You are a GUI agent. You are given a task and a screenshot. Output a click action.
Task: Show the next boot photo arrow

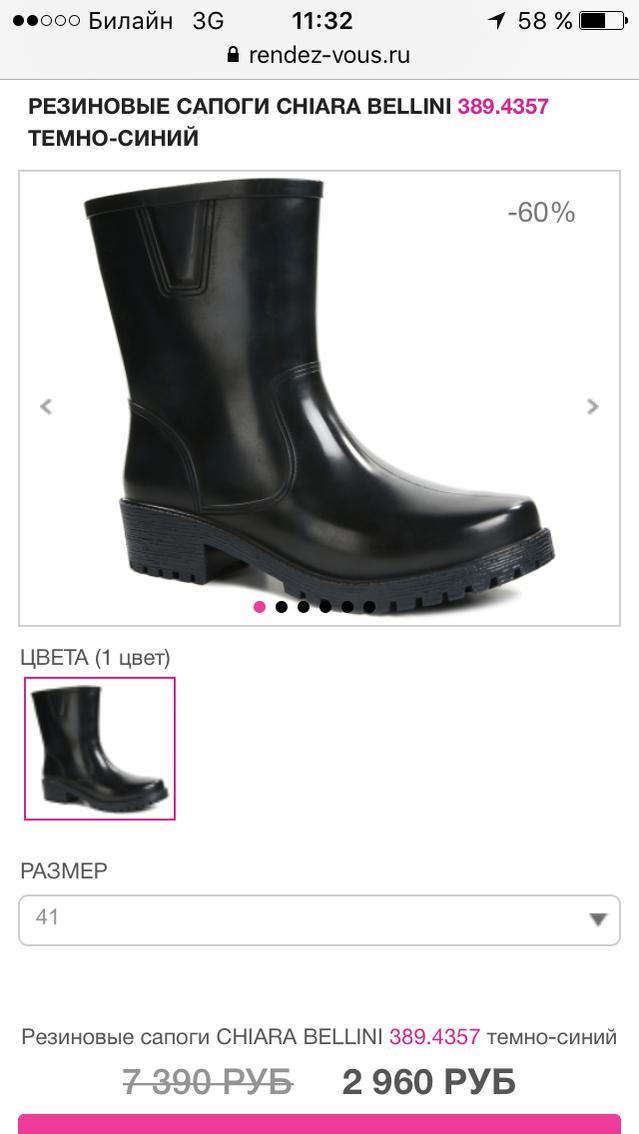(592, 406)
